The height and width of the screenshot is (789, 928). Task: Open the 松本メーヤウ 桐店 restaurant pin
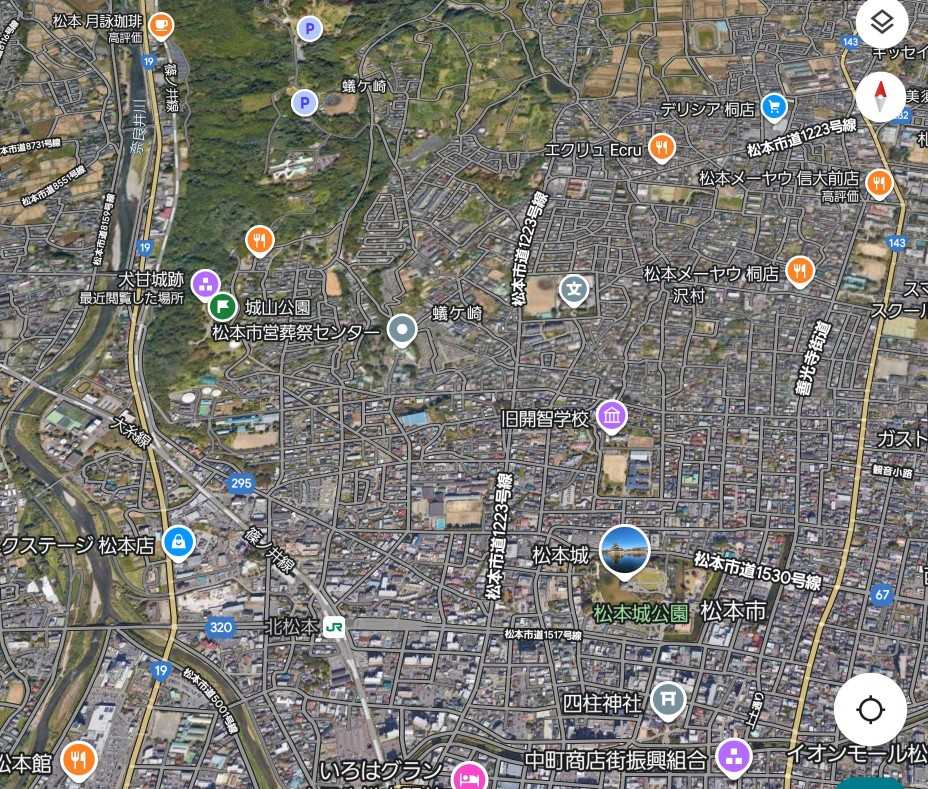799,269
